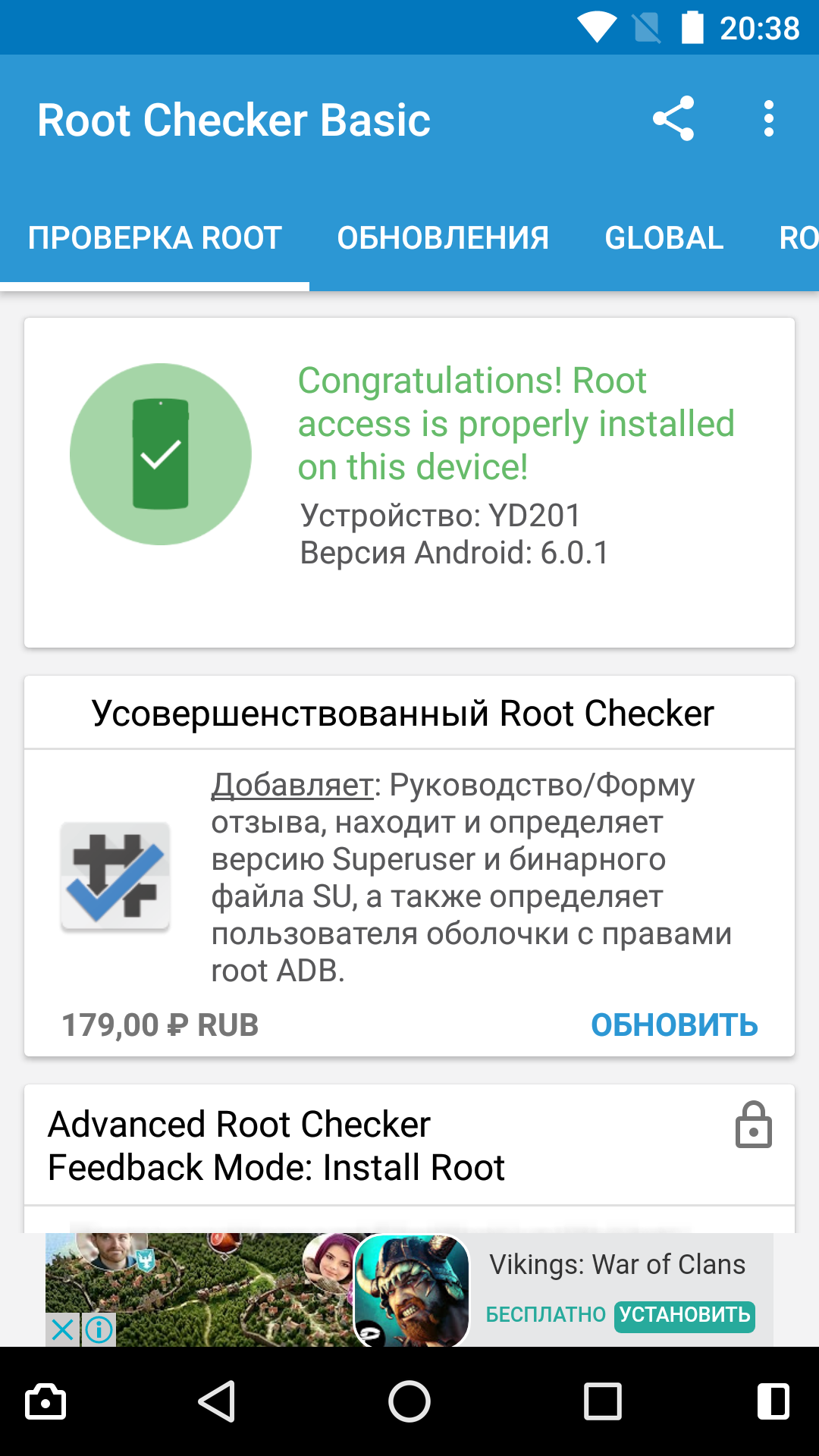Go back using the navigation bar
This screenshot has width=819, height=1456.
(x=217, y=1401)
